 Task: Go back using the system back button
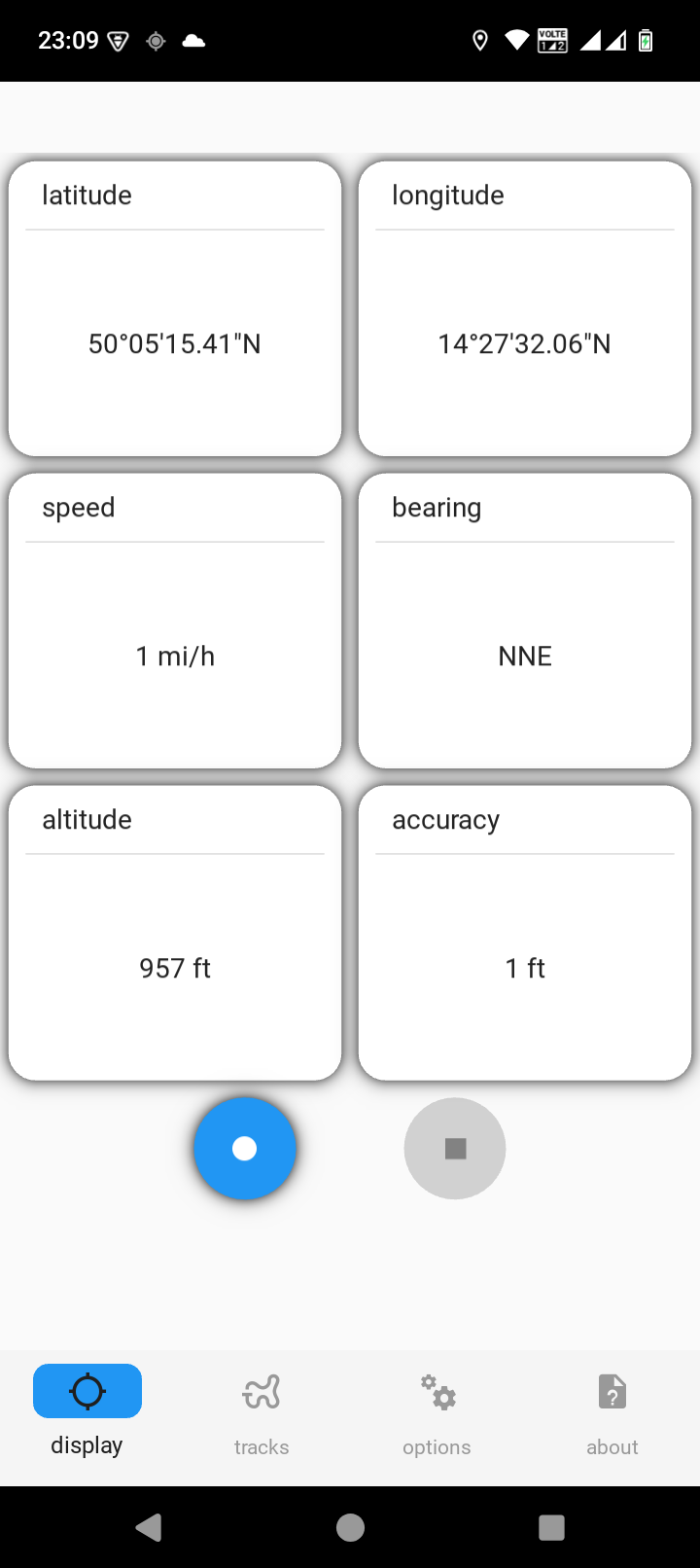(149, 1528)
